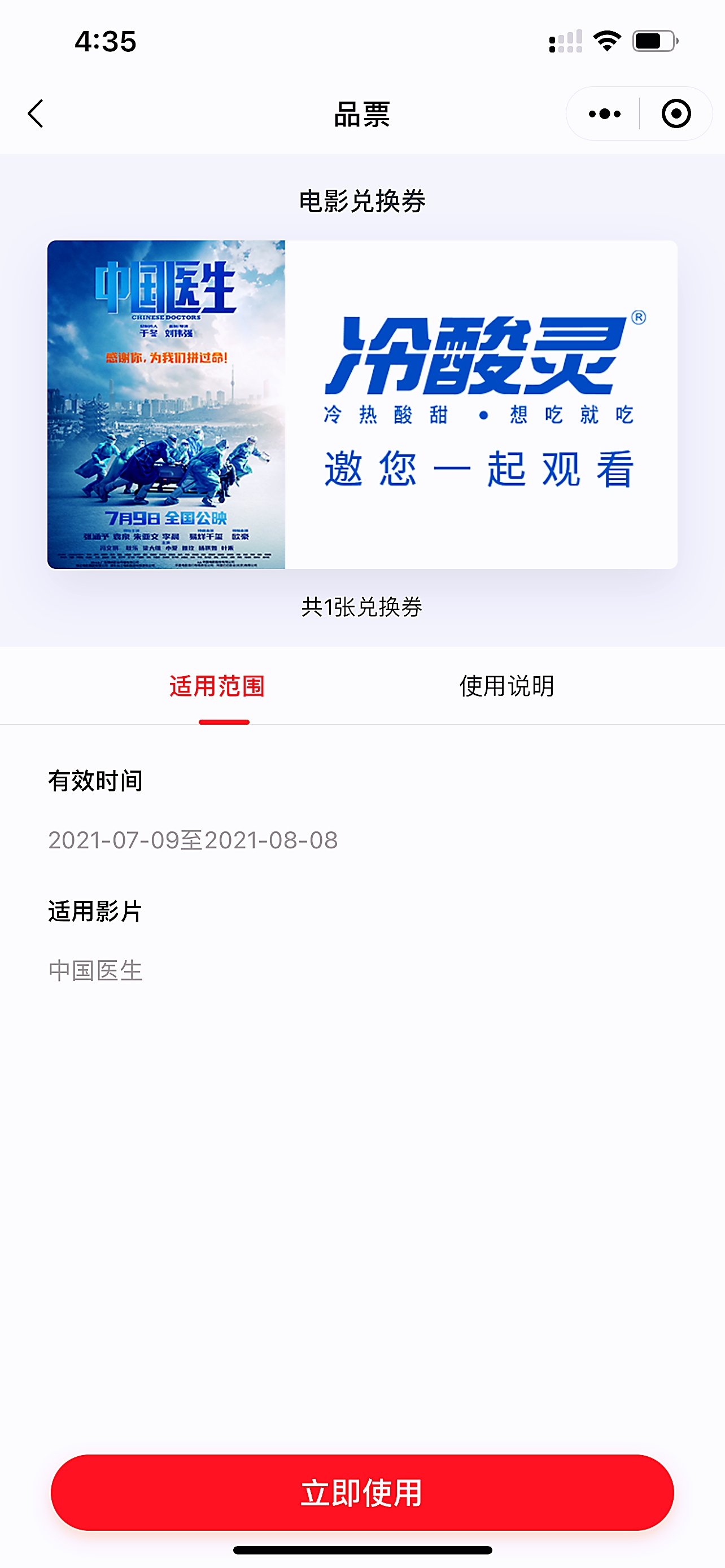Close the mini program via the circle icon

tap(676, 114)
